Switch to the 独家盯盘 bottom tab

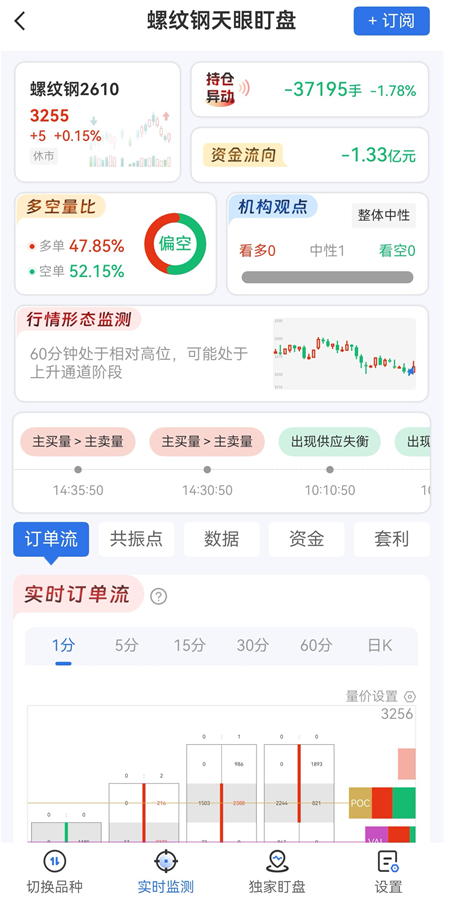277,872
